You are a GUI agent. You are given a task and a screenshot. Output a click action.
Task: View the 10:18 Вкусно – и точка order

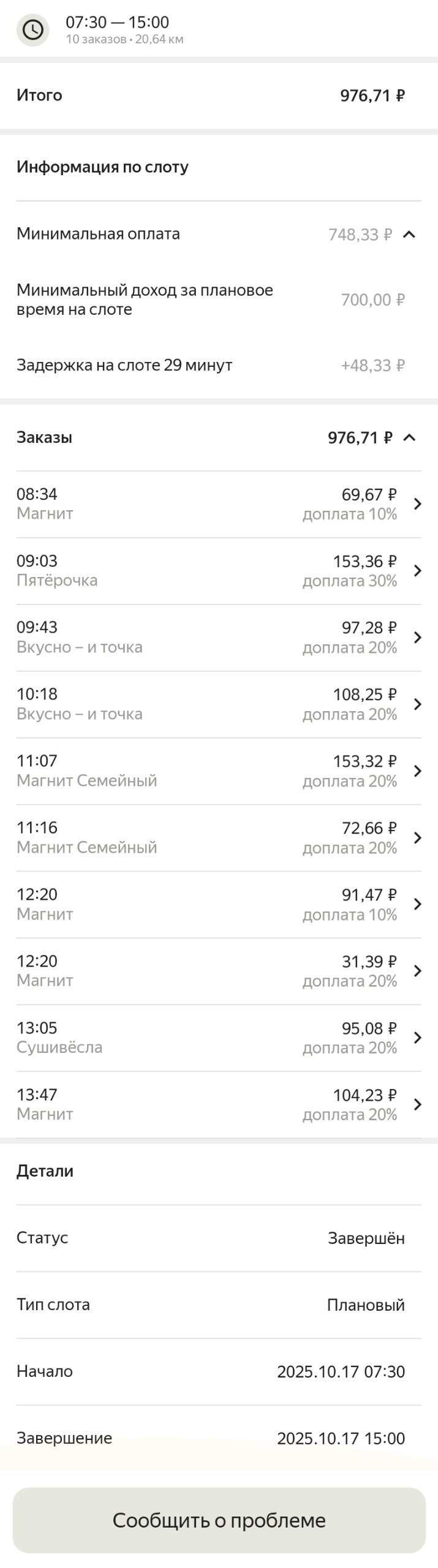219,704
